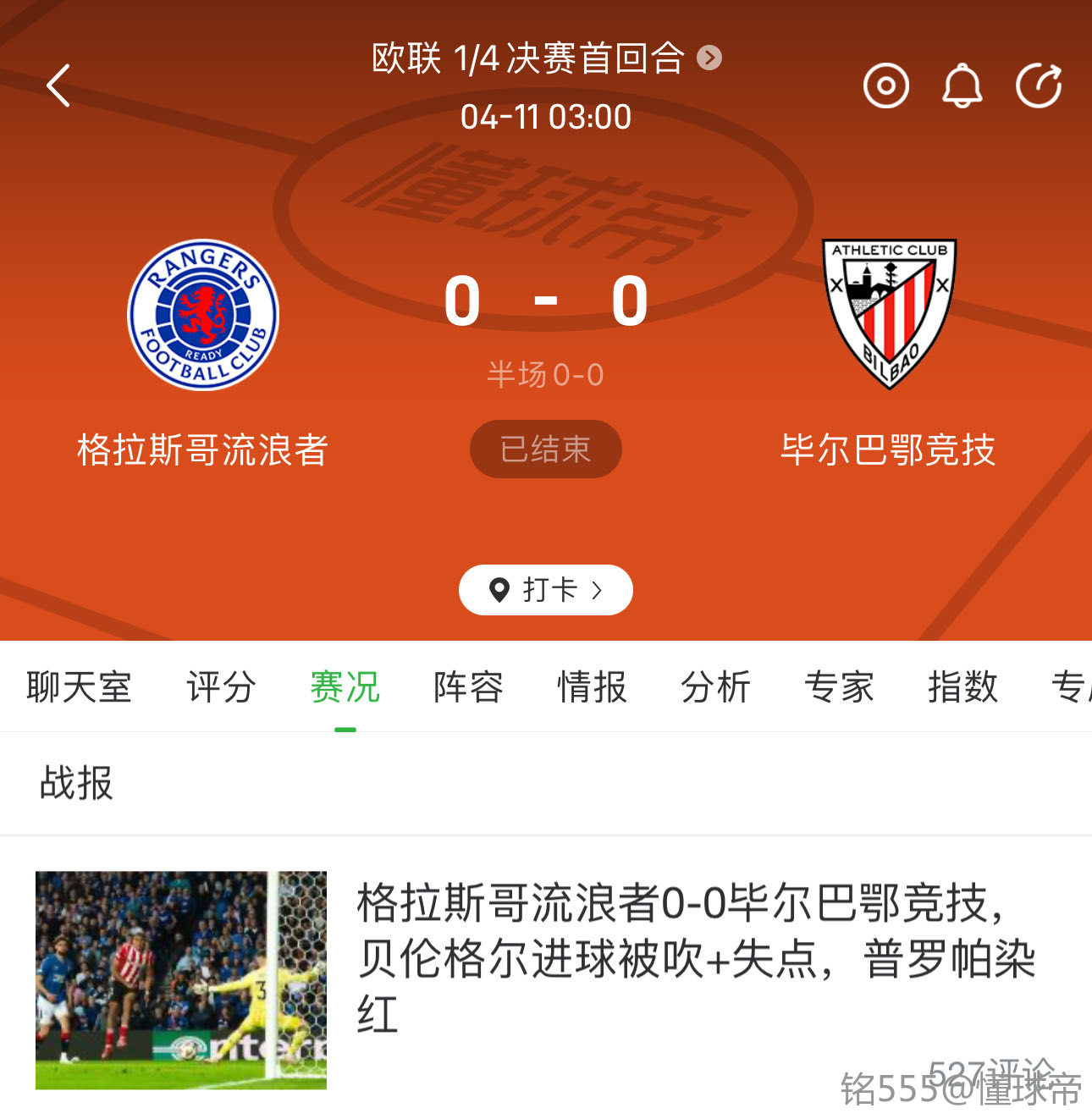View the 情报 tab
The image size is (1092, 1119).
(x=592, y=686)
